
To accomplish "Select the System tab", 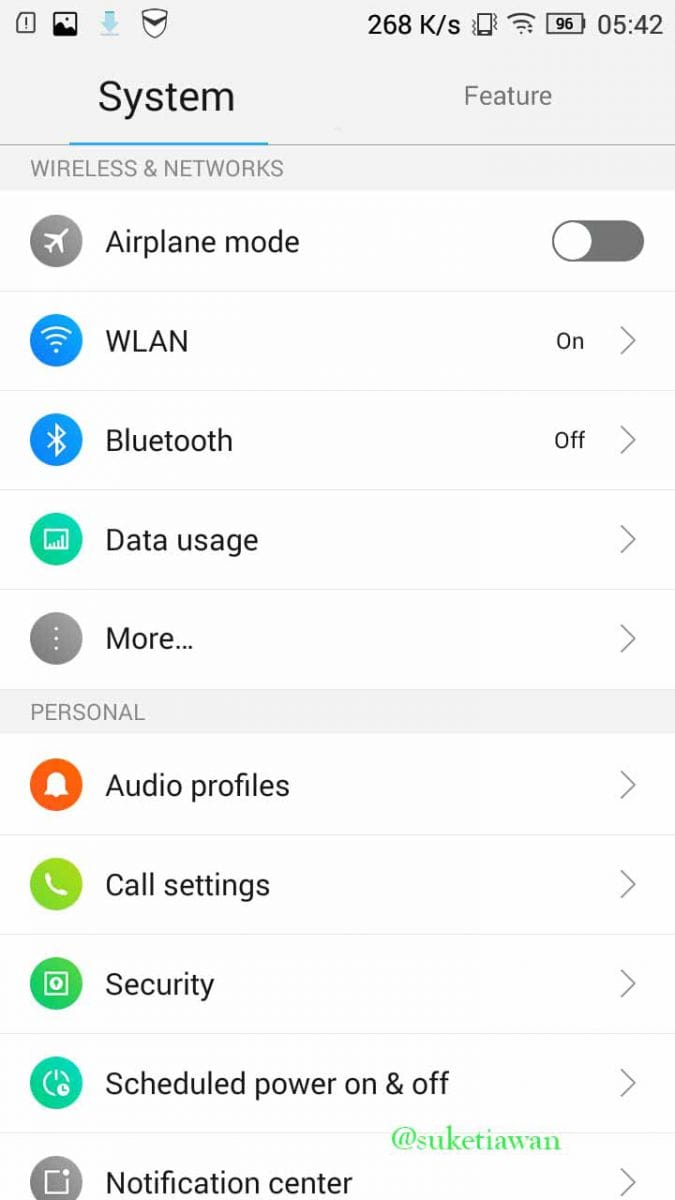I will [167, 97].
